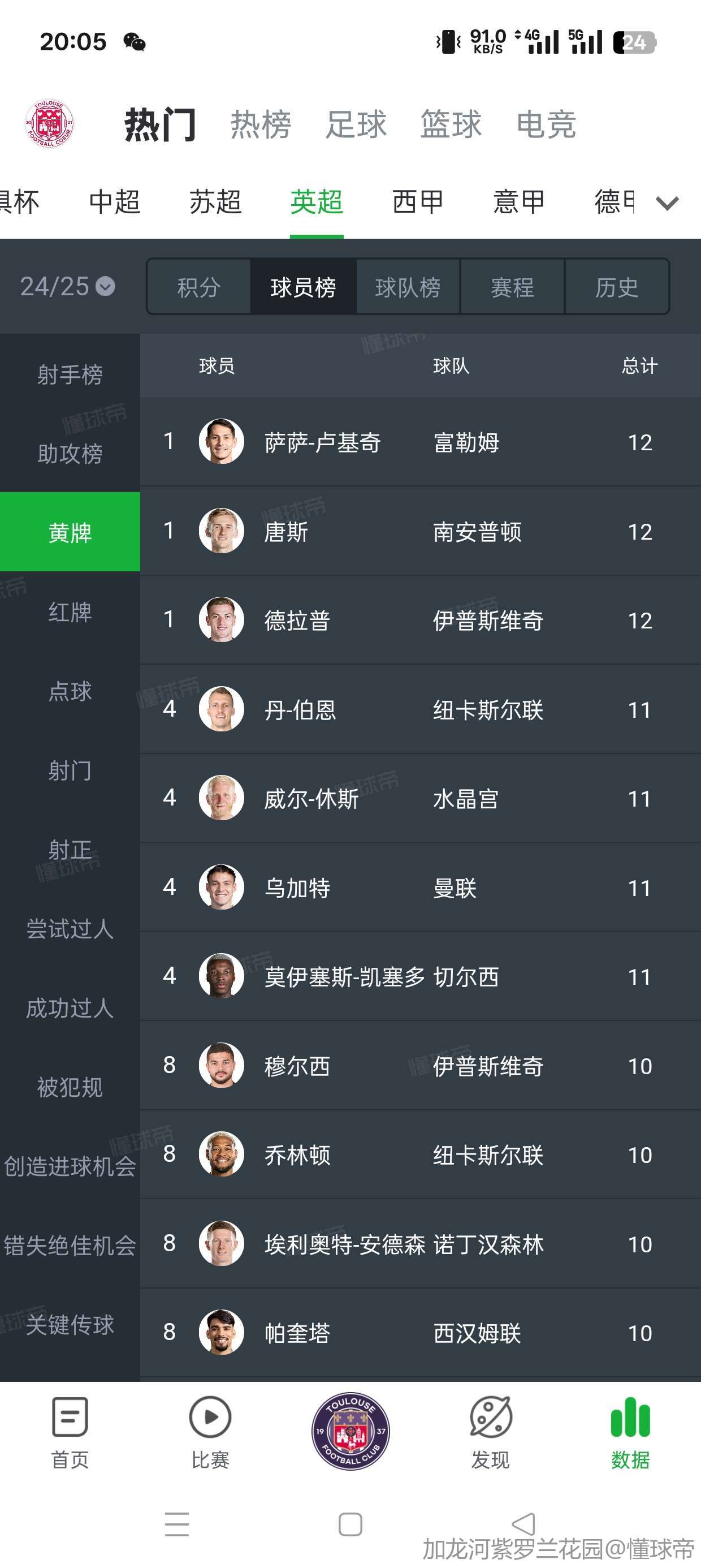Show the 射手榜 scorers ranking

click(x=70, y=374)
